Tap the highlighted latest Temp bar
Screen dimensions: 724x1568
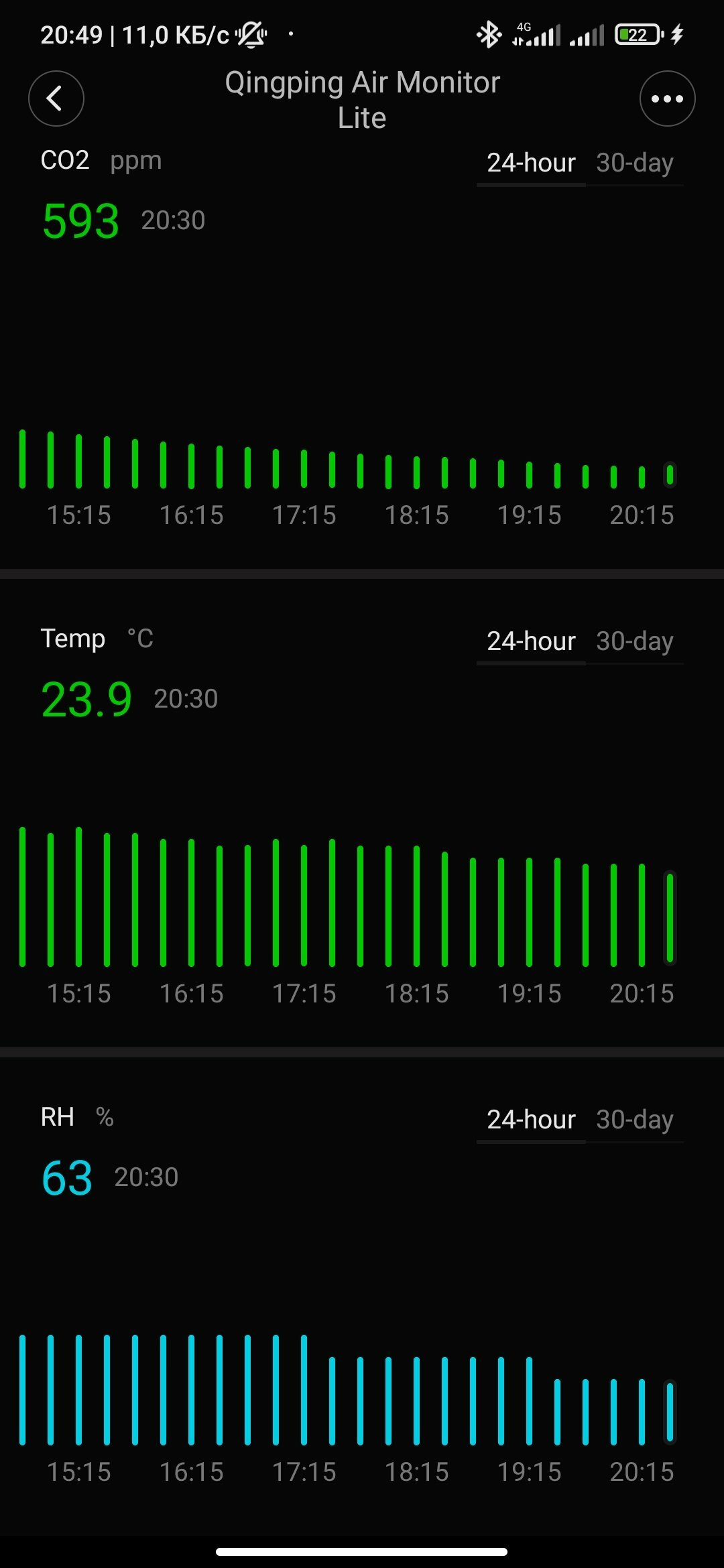pos(670,918)
